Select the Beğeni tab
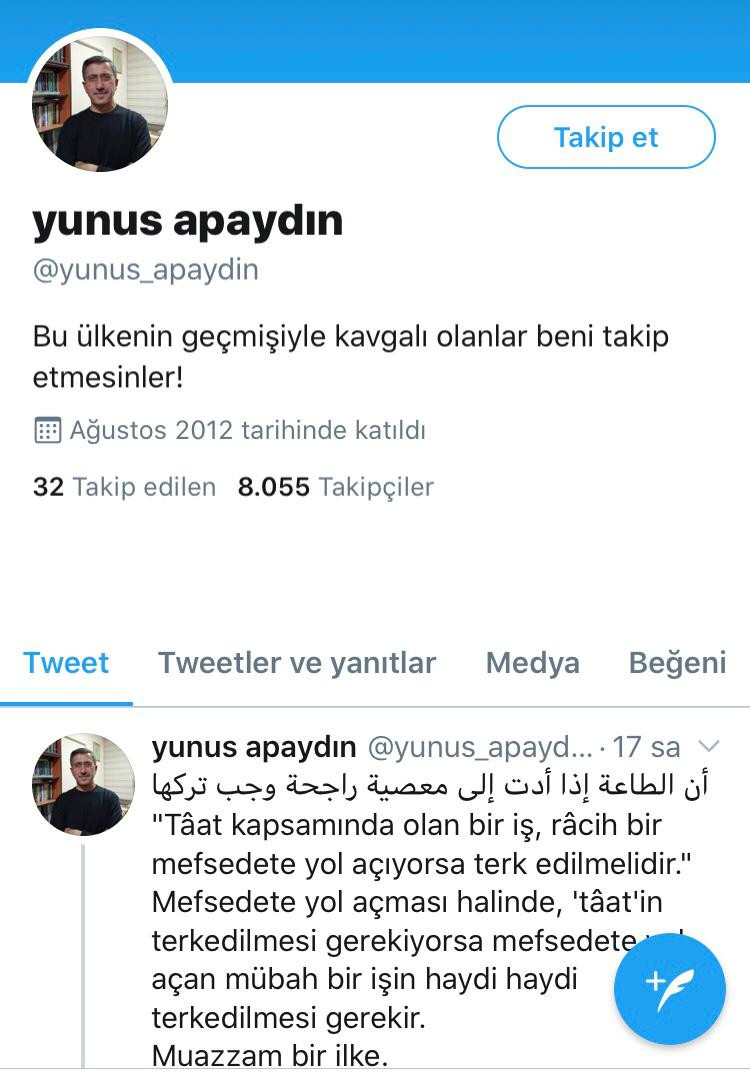Image resolution: width=750 pixels, height=1079 pixels. (x=677, y=662)
